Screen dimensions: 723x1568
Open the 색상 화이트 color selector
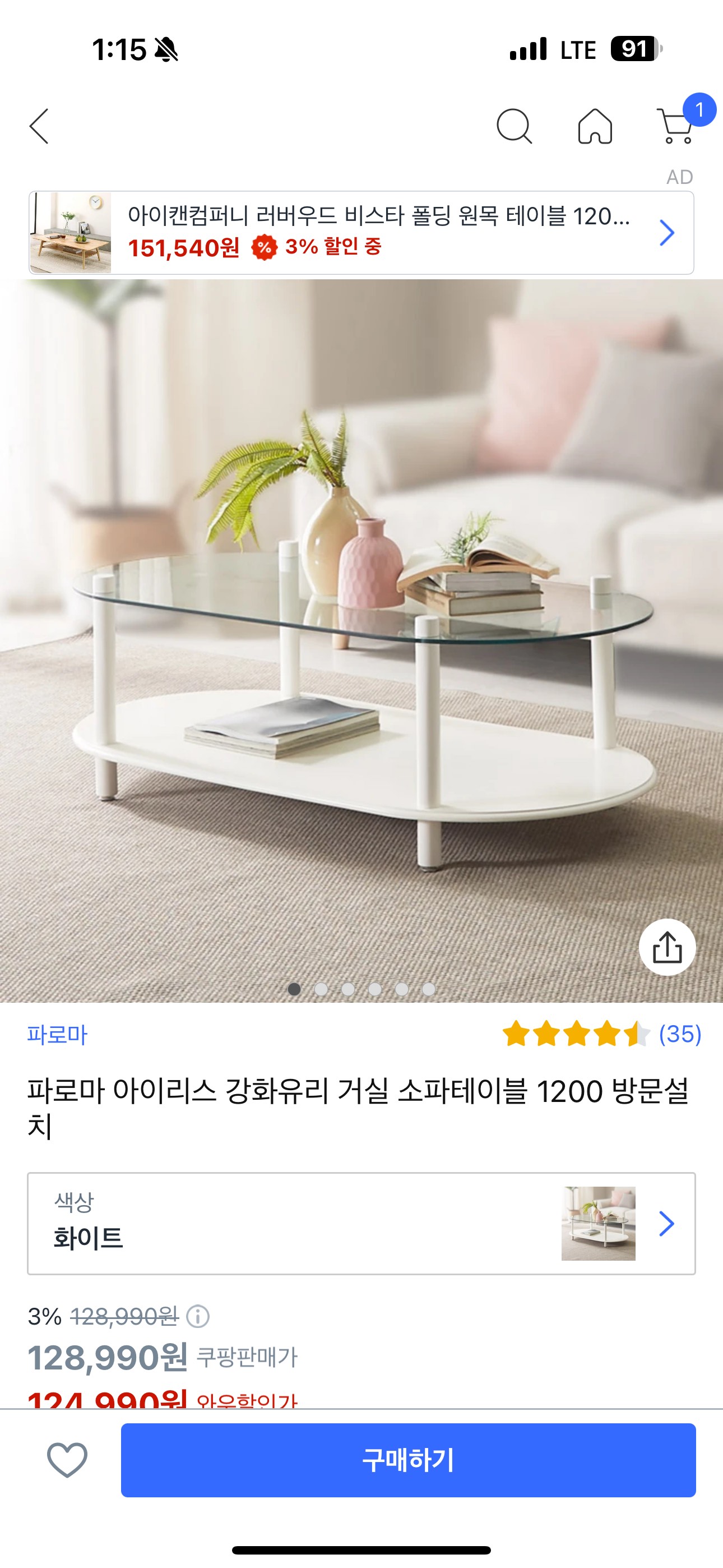(x=361, y=1224)
